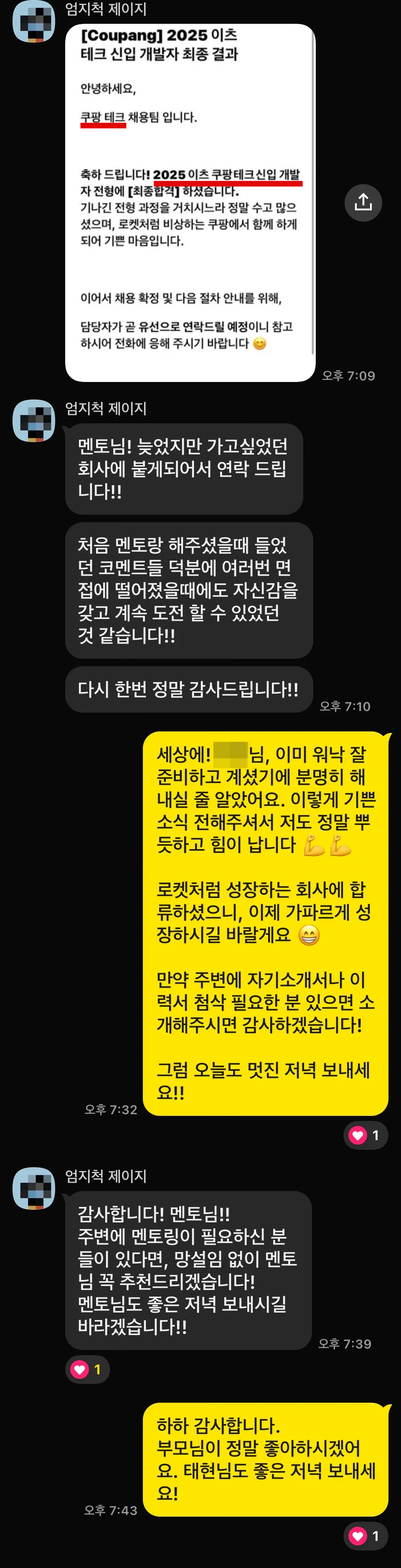This screenshot has width=401, height=1568.
Task: Tap the heart reaction under the 오후 7:39 message
Action: [87, 1370]
